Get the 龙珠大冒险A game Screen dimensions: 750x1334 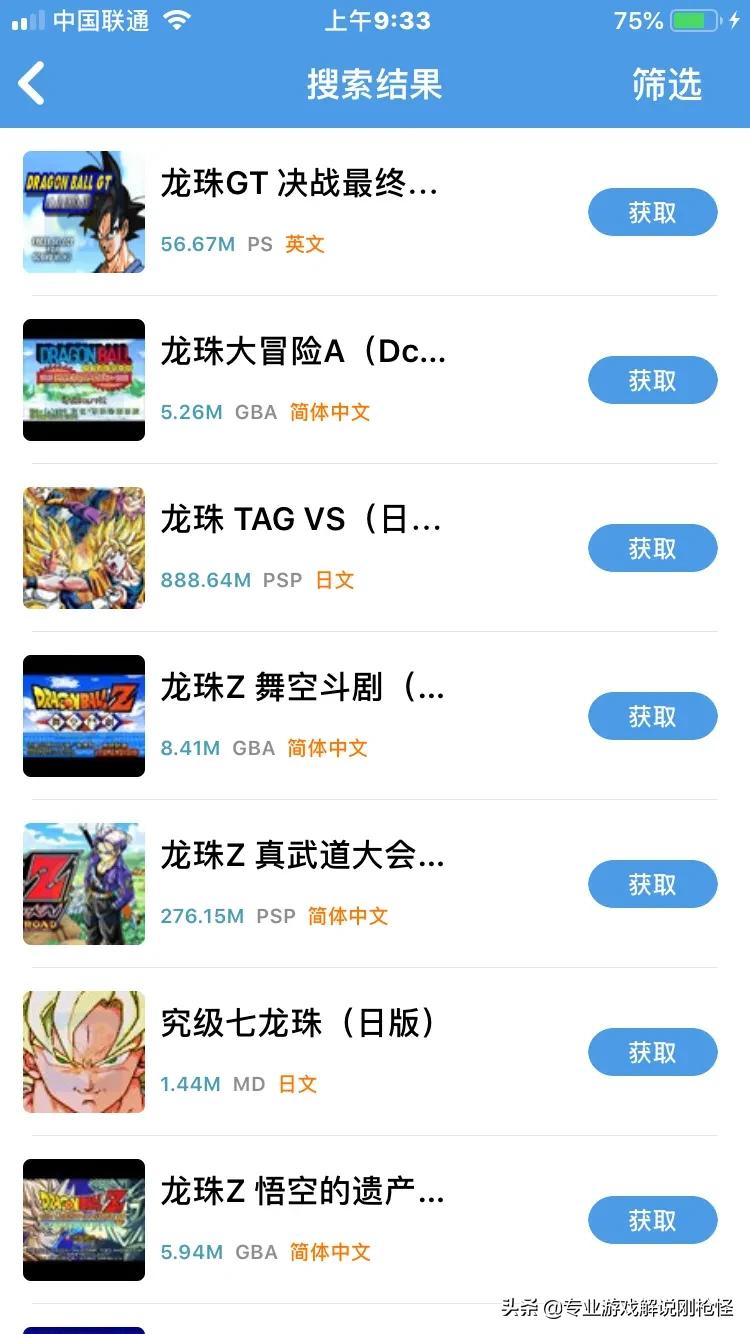coord(652,381)
